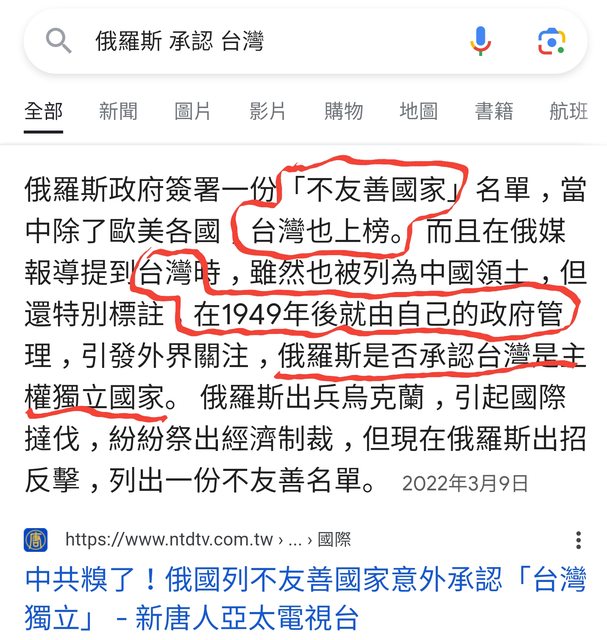Switch to the 影片 tab
The height and width of the screenshot is (640, 607).
(x=268, y=111)
